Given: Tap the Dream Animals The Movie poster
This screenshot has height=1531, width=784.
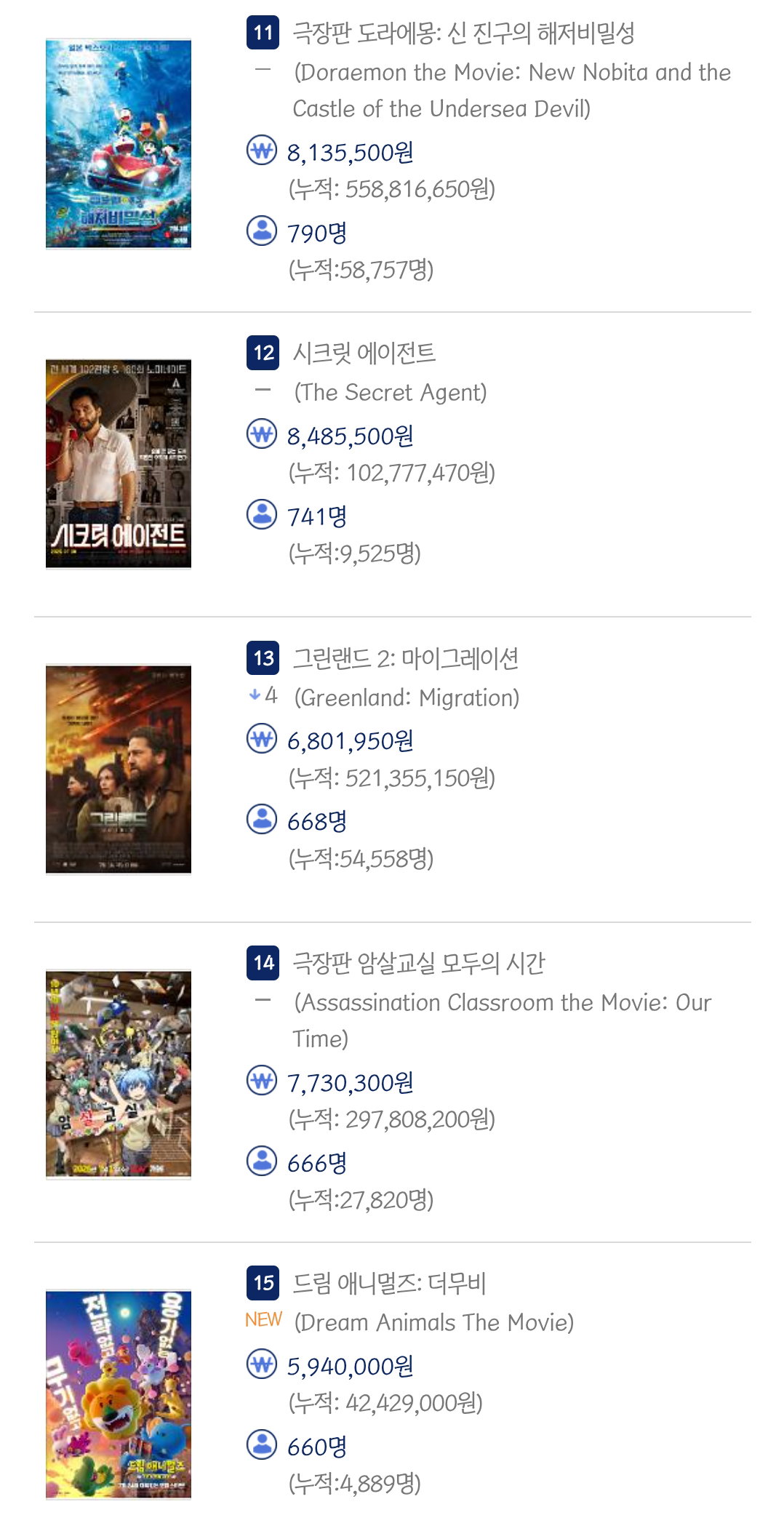Looking at the screenshot, I should pyautogui.click(x=119, y=1394).
